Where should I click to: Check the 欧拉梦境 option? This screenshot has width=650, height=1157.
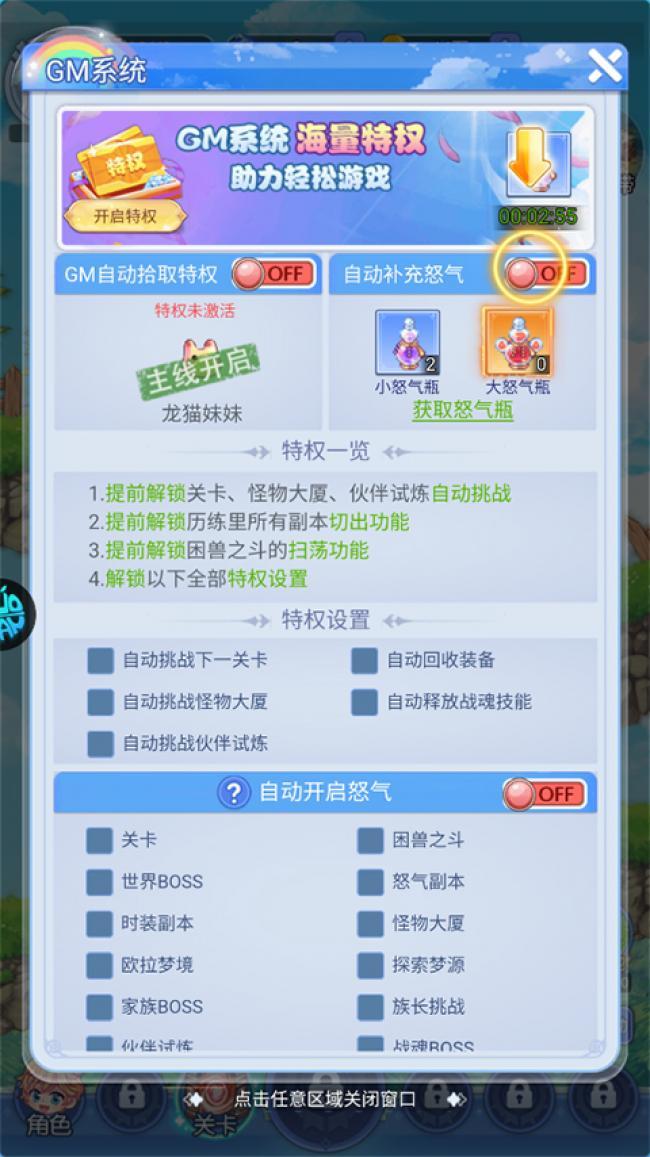tap(99, 965)
